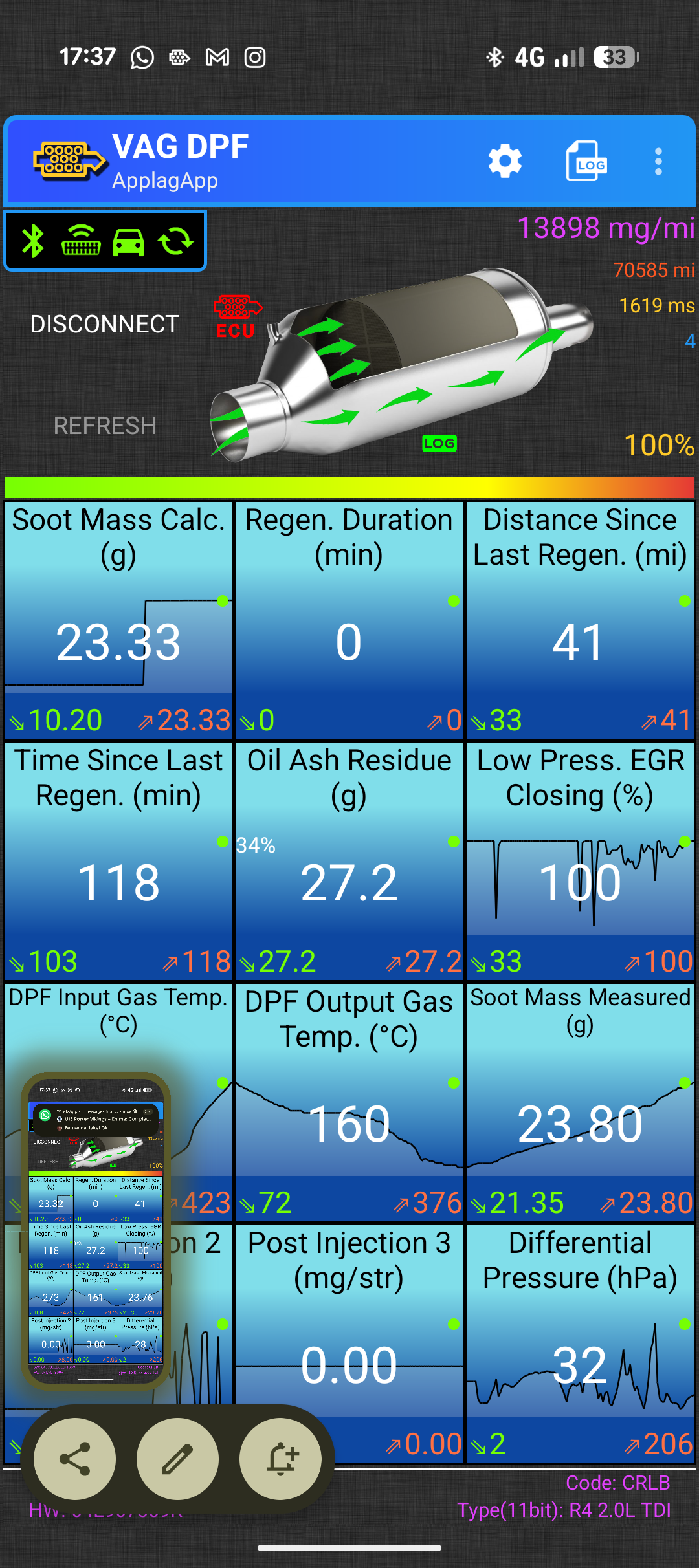Tap the green LOG badge on the filter
Image resolution: width=699 pixels, height=1568 pixels.
439,443
